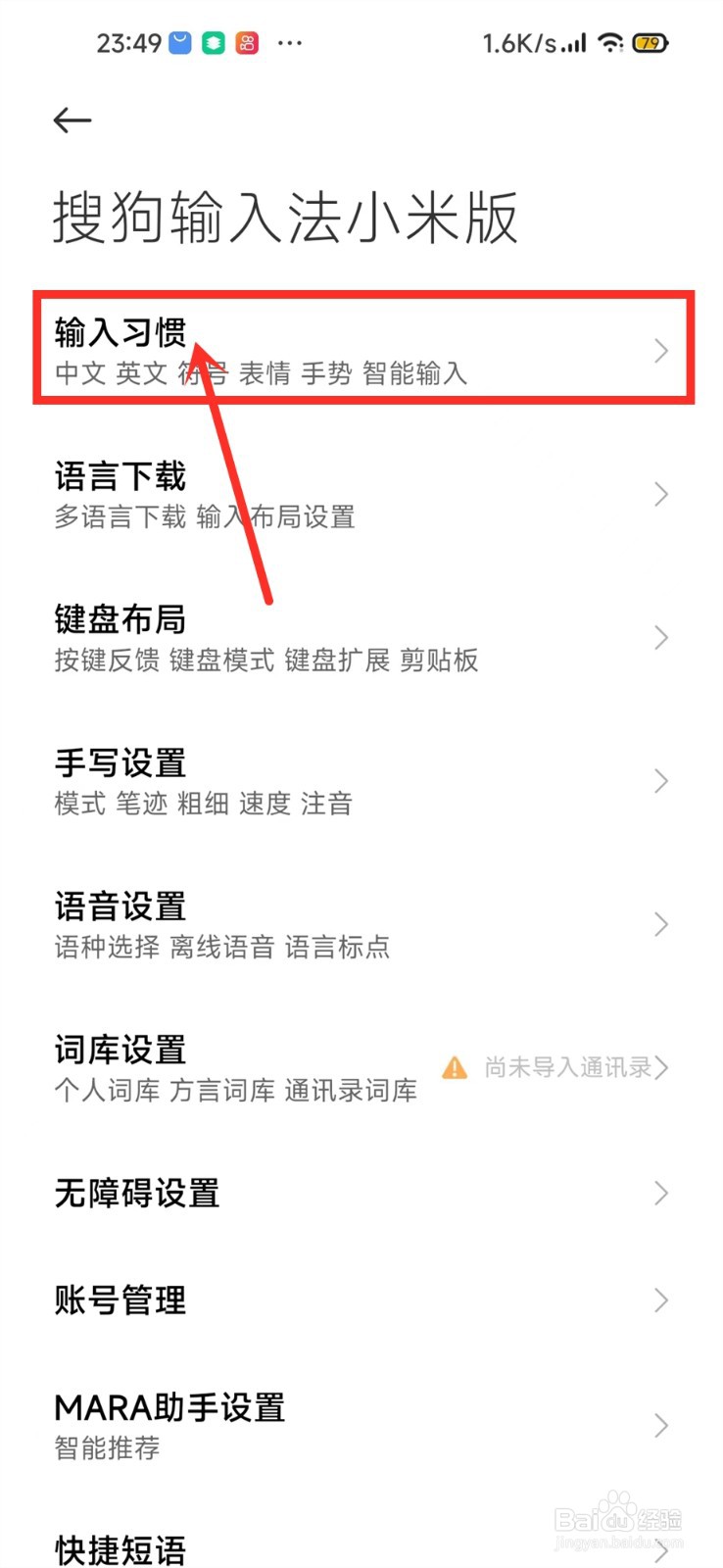
Task: Tap the Wi-Fi icon in the status bar
Action: [609, 43]
